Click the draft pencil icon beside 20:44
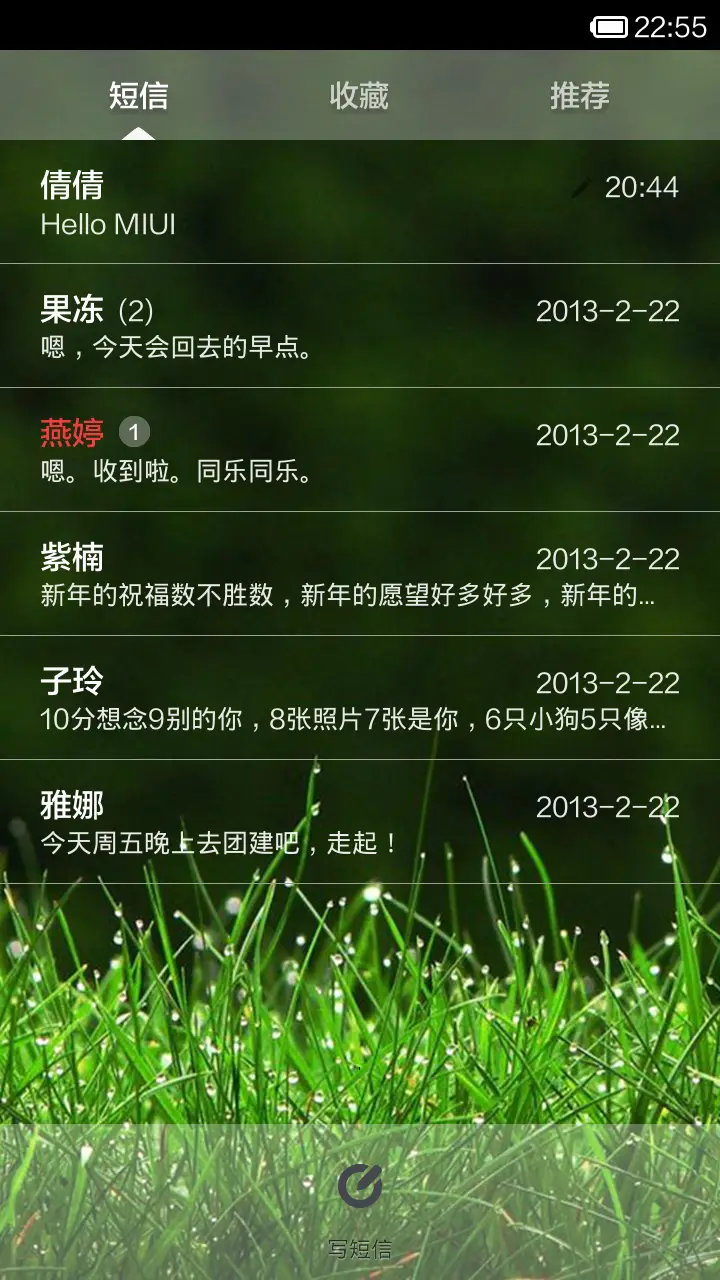Viewport: 720px width, 1280px height. click(x=582, y=184)
